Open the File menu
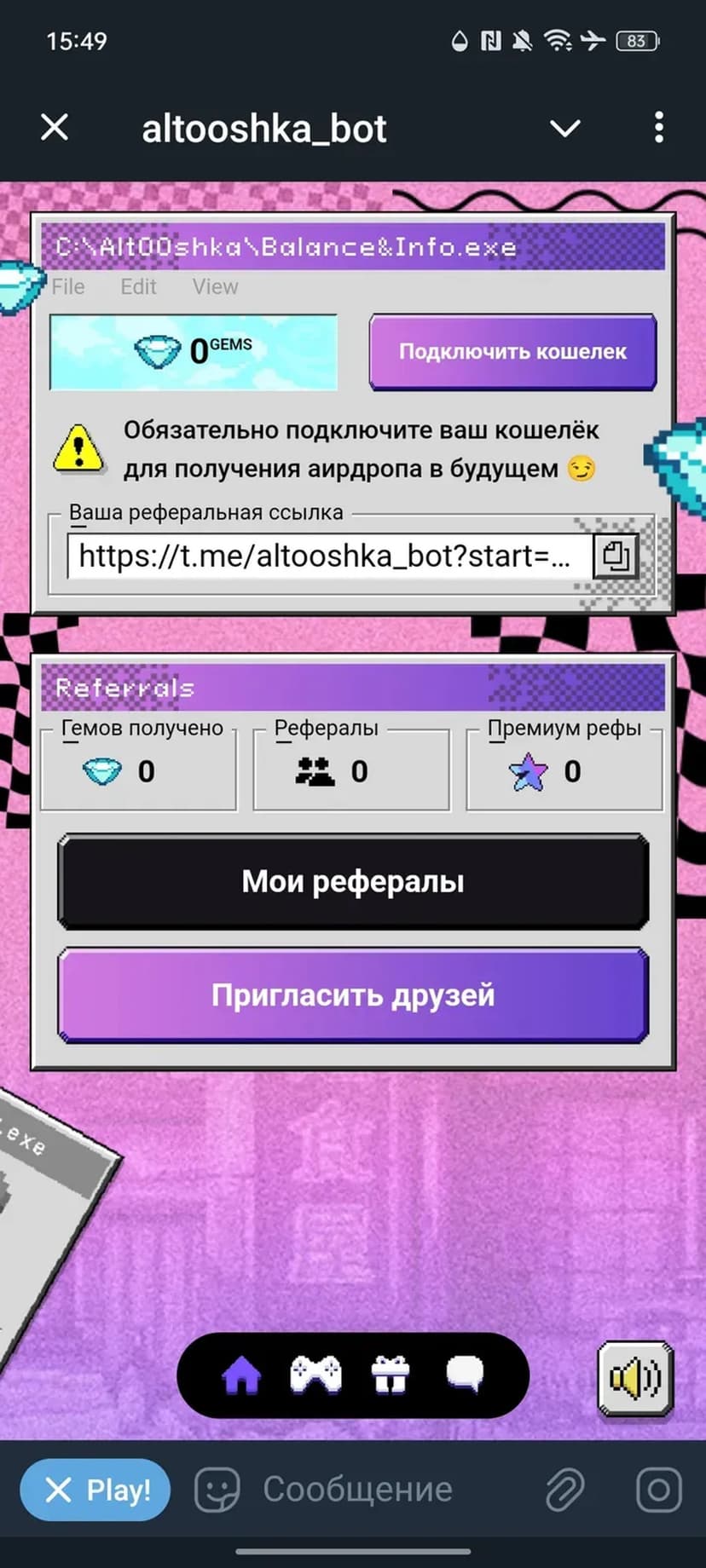The image size is (706, 1568). [68, 287]
